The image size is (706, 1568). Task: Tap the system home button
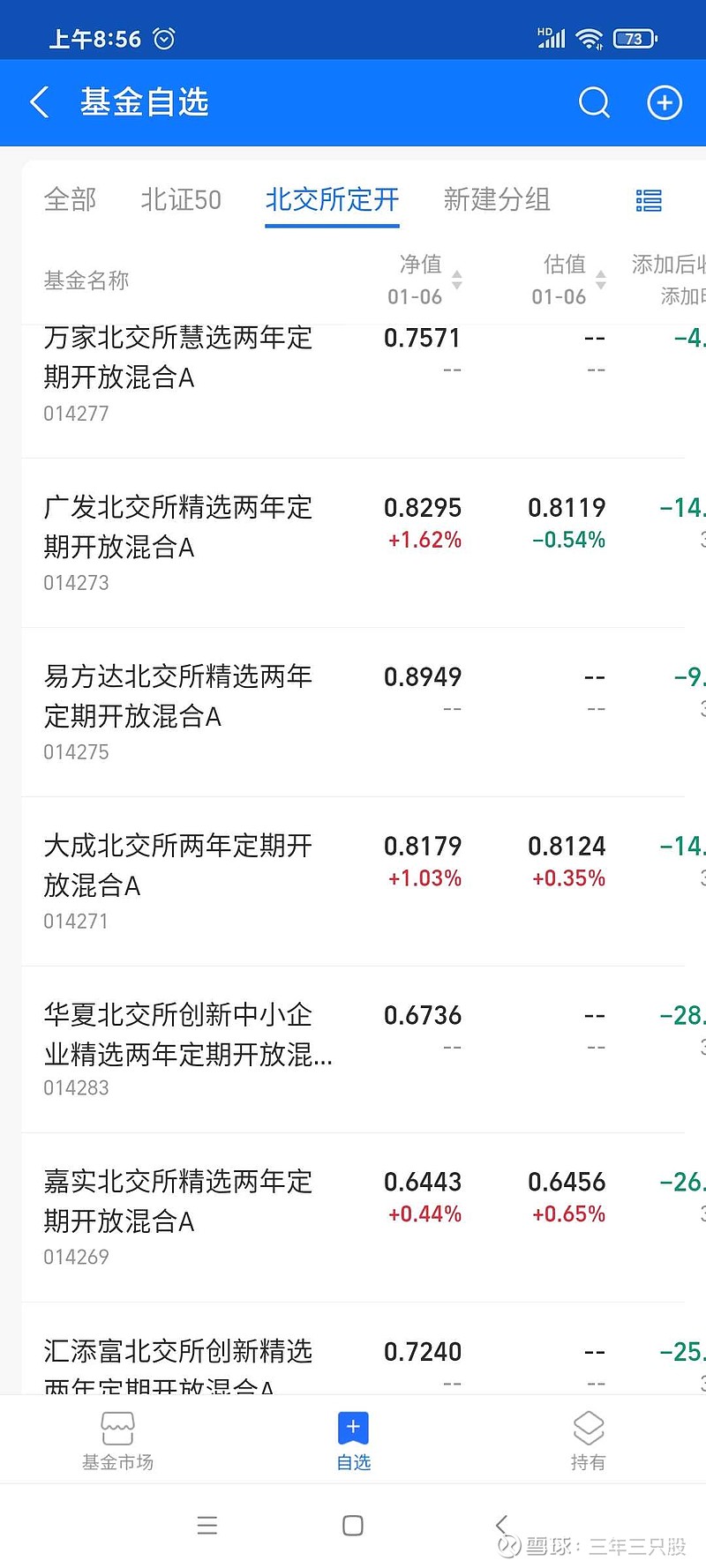tap(353, 1526)
